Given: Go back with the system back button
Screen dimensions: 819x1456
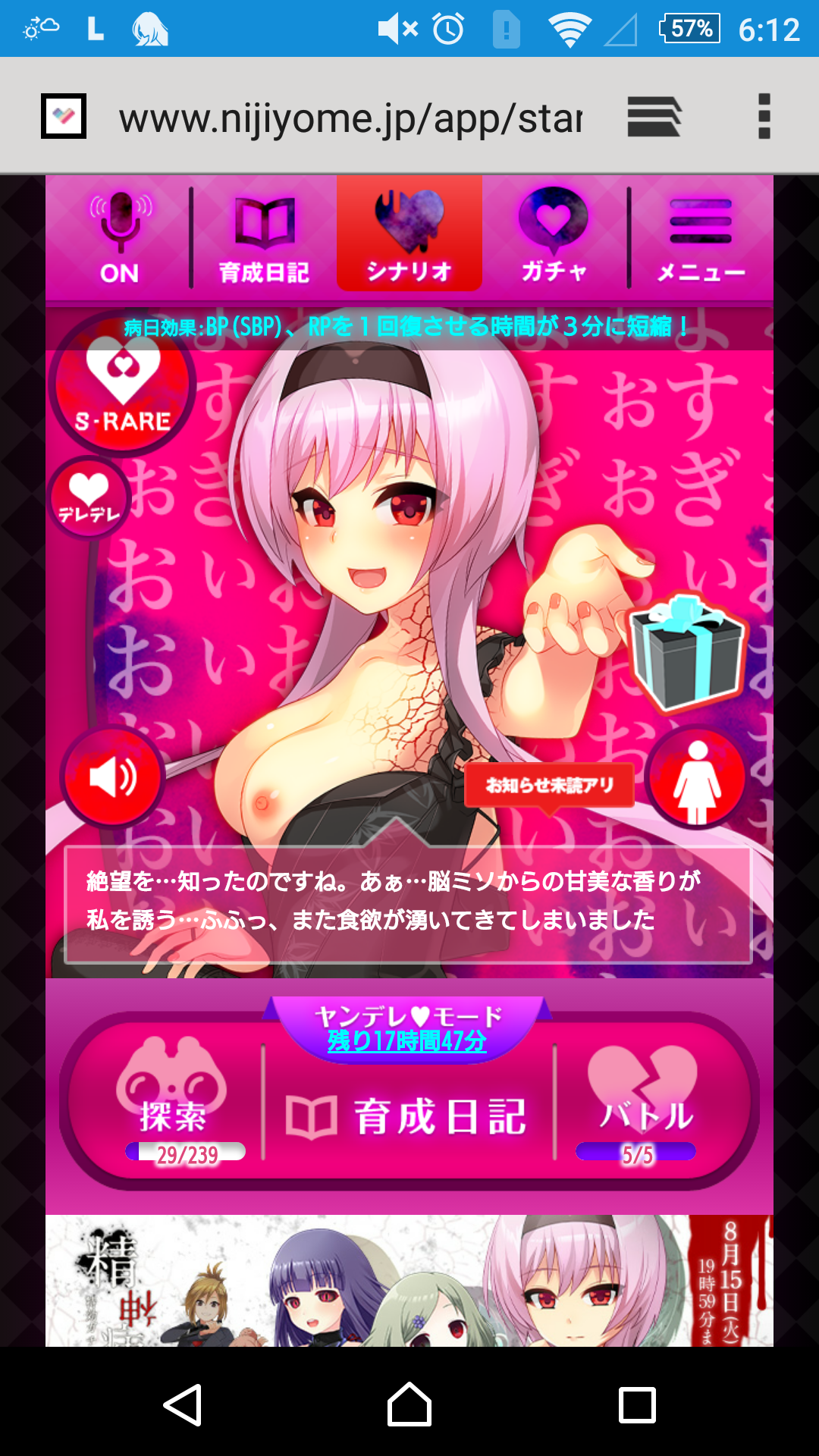Looking at the screenshot, I should (183, 1404).
